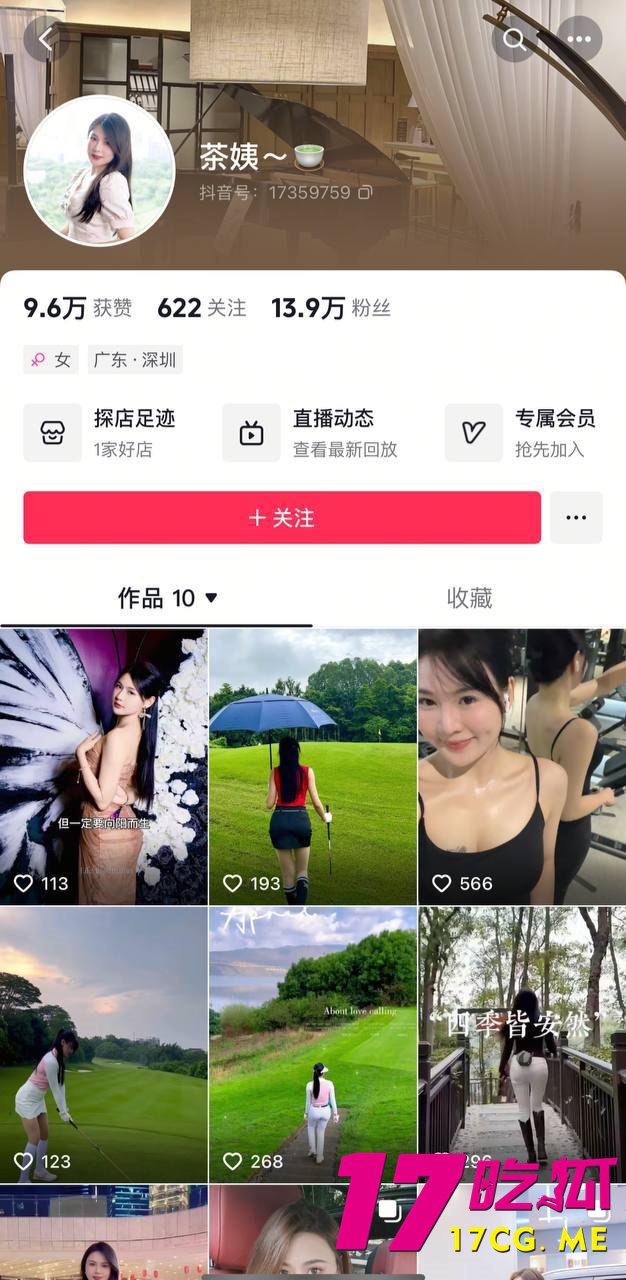626x1280 pixels.
Task: Switch to the 收藏 tab
Action: click(x=469, y=598)
